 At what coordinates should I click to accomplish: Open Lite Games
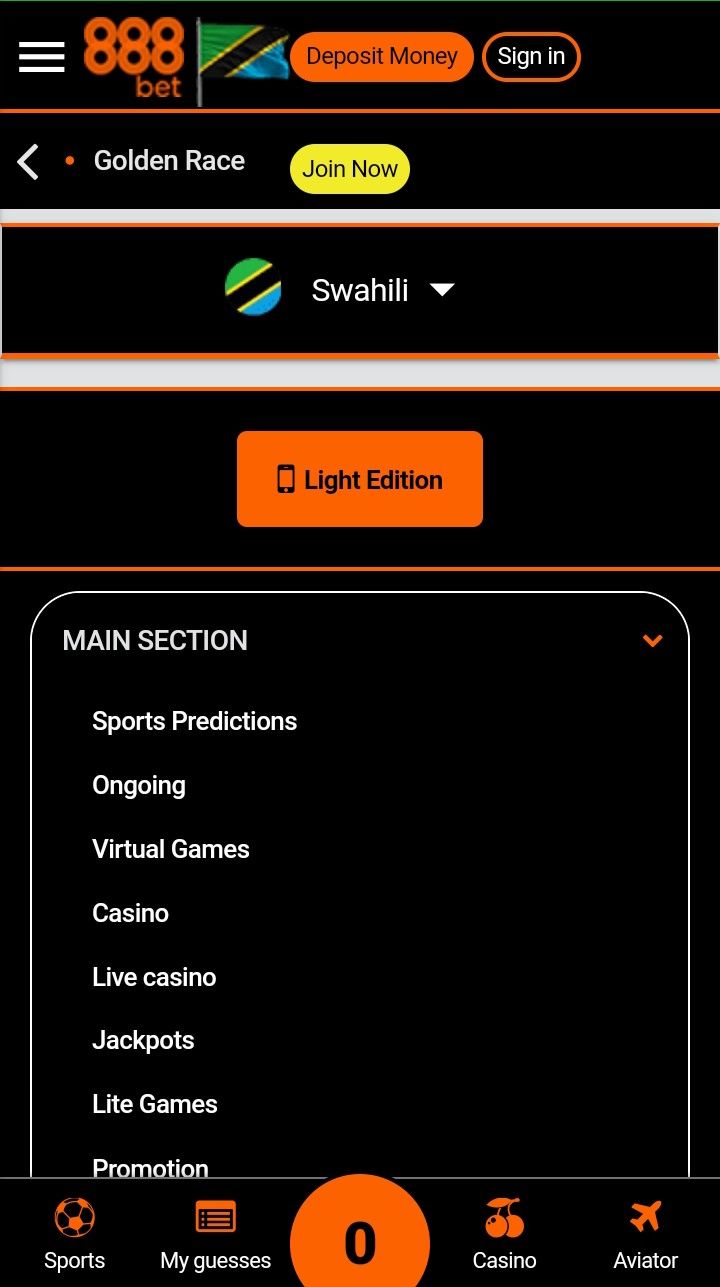click(155, 1104)
